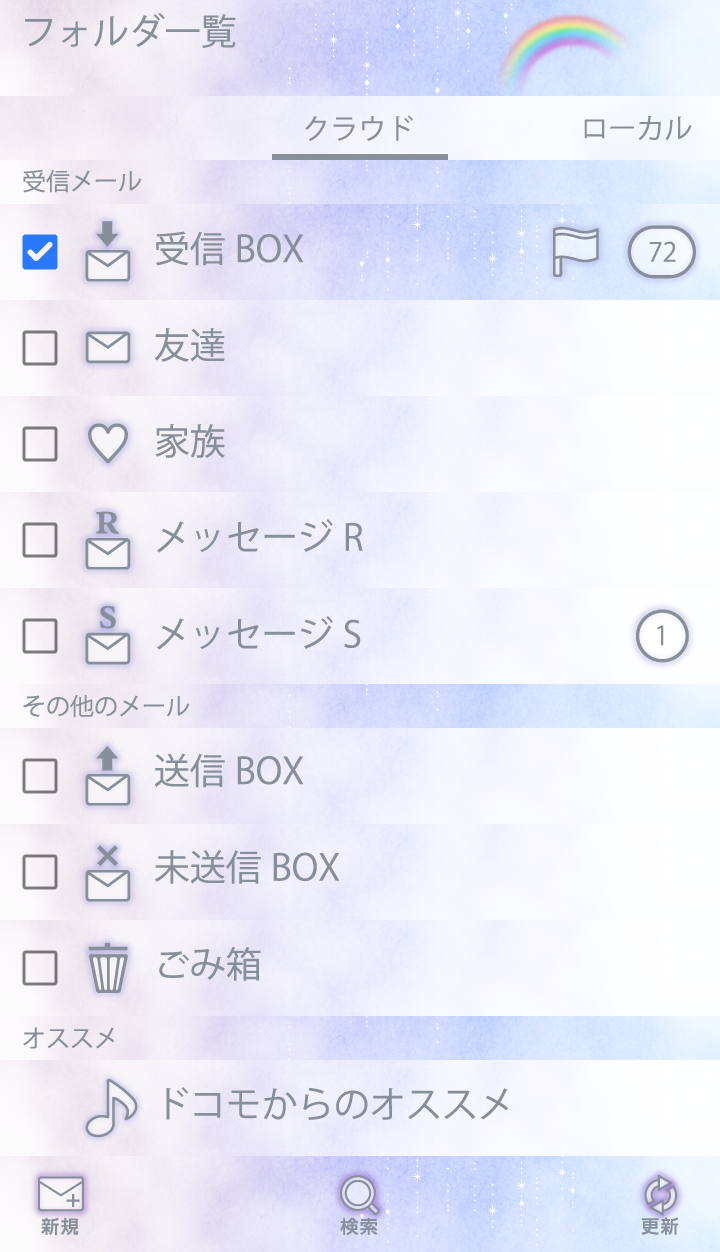Open ドコモからのオススメ
The width and height of the screenshot is (720, 1252).
coord(334,1105)
